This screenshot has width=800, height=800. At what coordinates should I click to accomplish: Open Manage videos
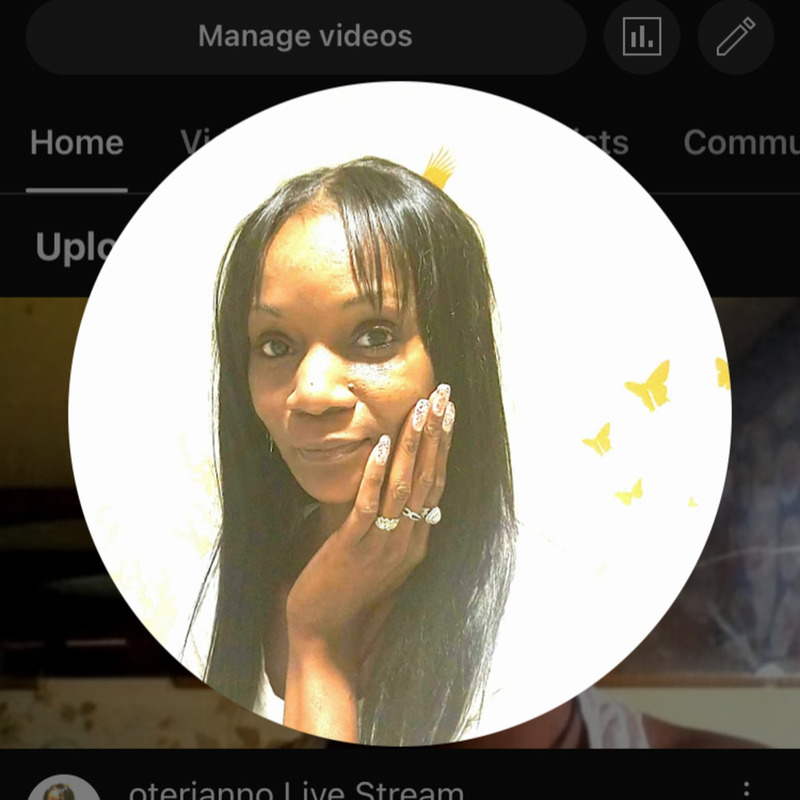point(305,37)
